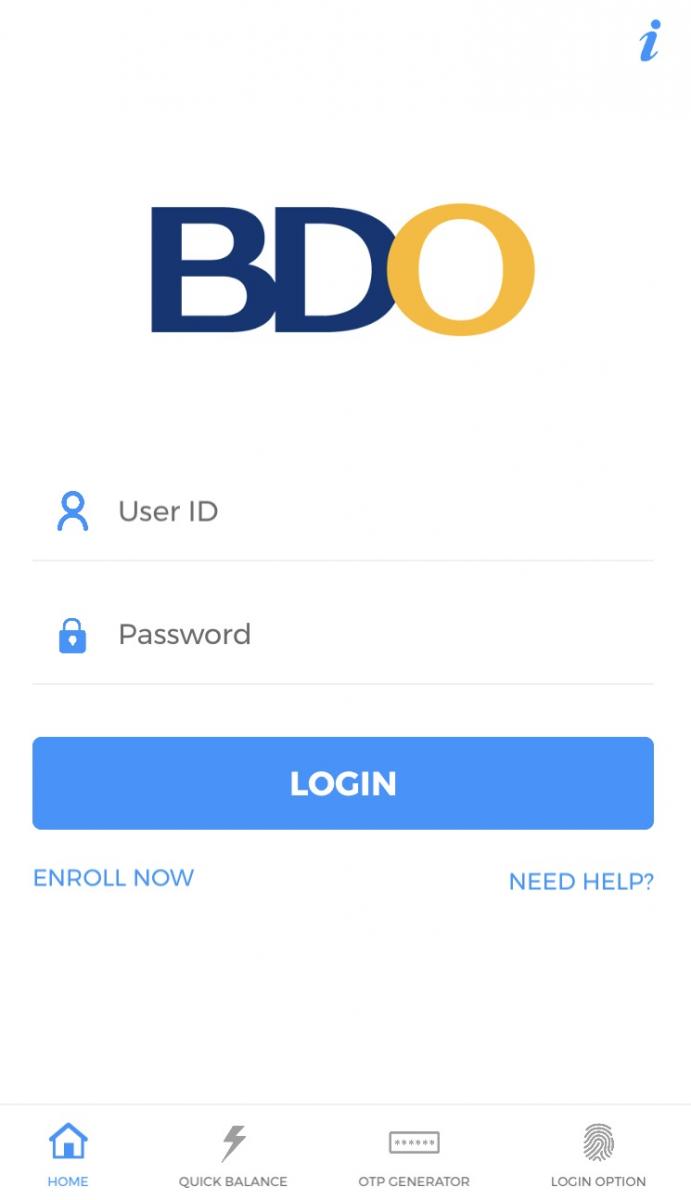
Task: Open ENROLL NOW link
Action: click(x=114, y=878)
